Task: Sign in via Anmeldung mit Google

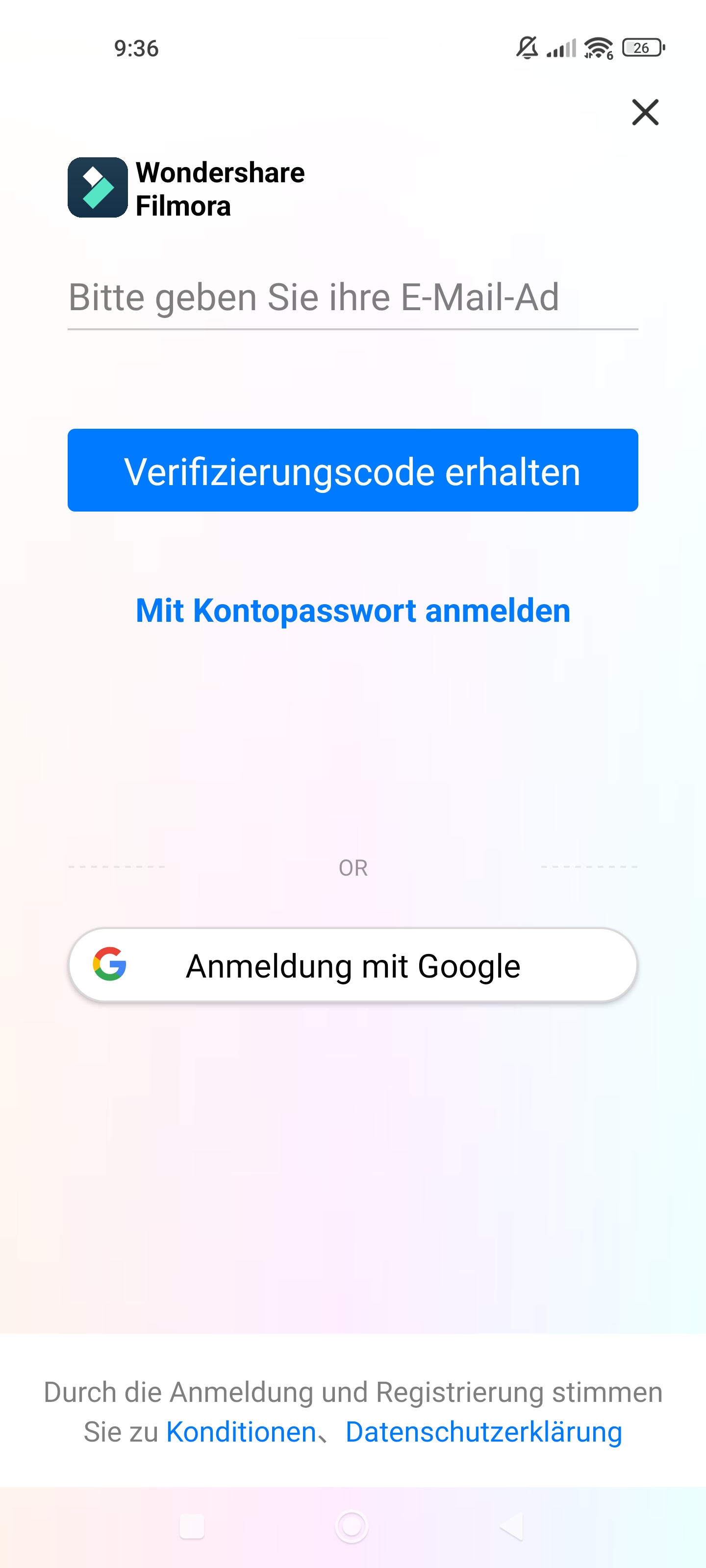Action: click(353, 965)
